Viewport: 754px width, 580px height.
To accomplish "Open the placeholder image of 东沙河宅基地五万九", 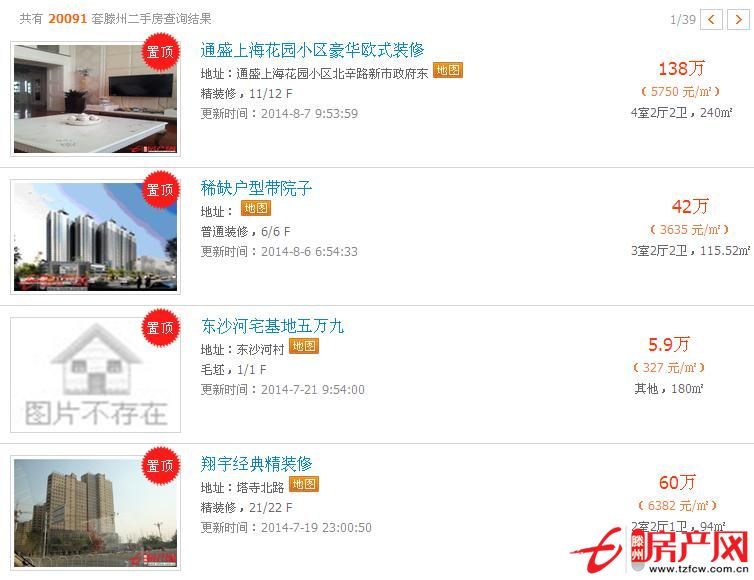I will tap(95, 375).
